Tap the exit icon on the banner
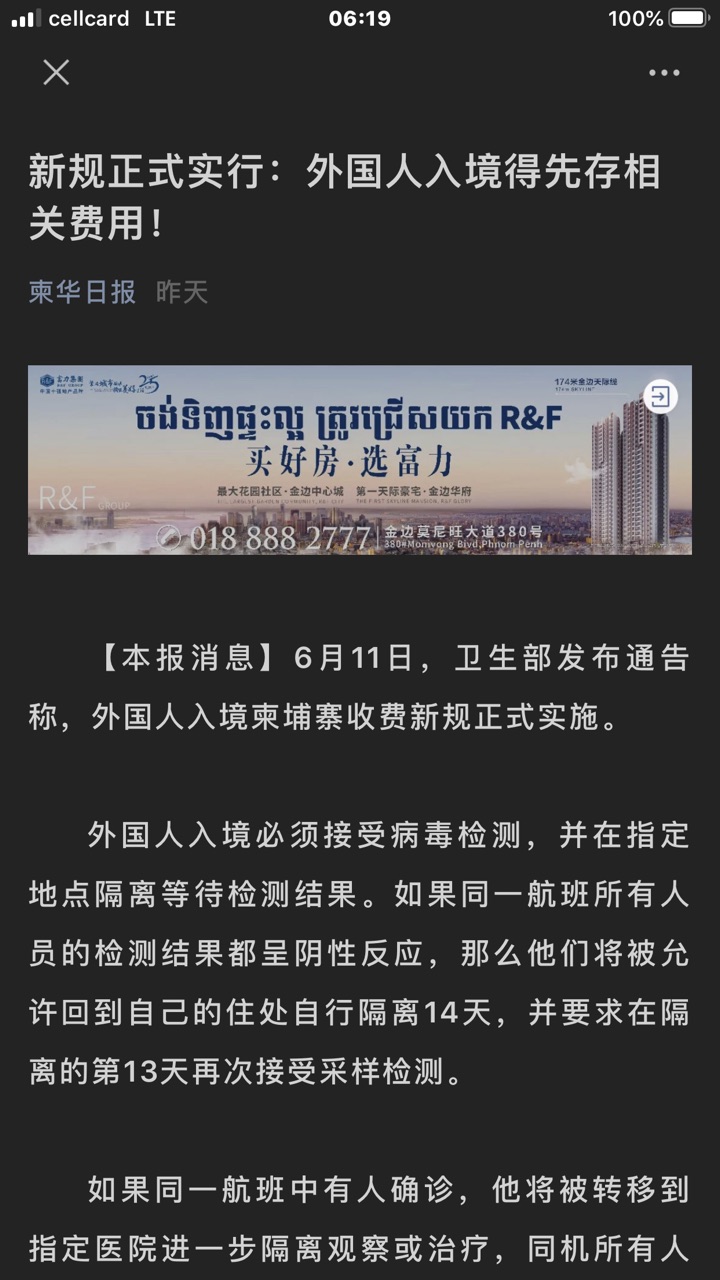The image size is (720, 1280). [x=660, y=397]
